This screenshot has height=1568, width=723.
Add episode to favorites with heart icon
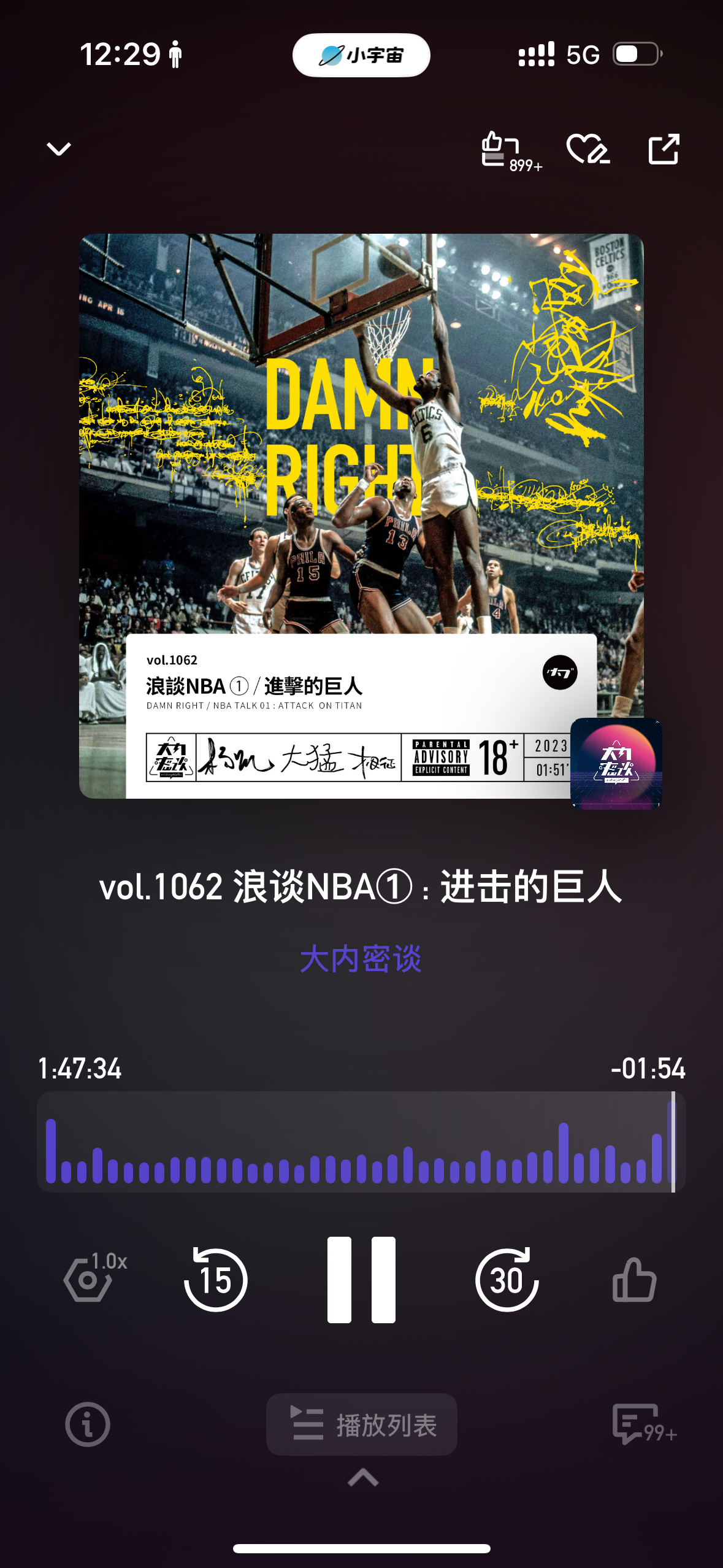587,149
